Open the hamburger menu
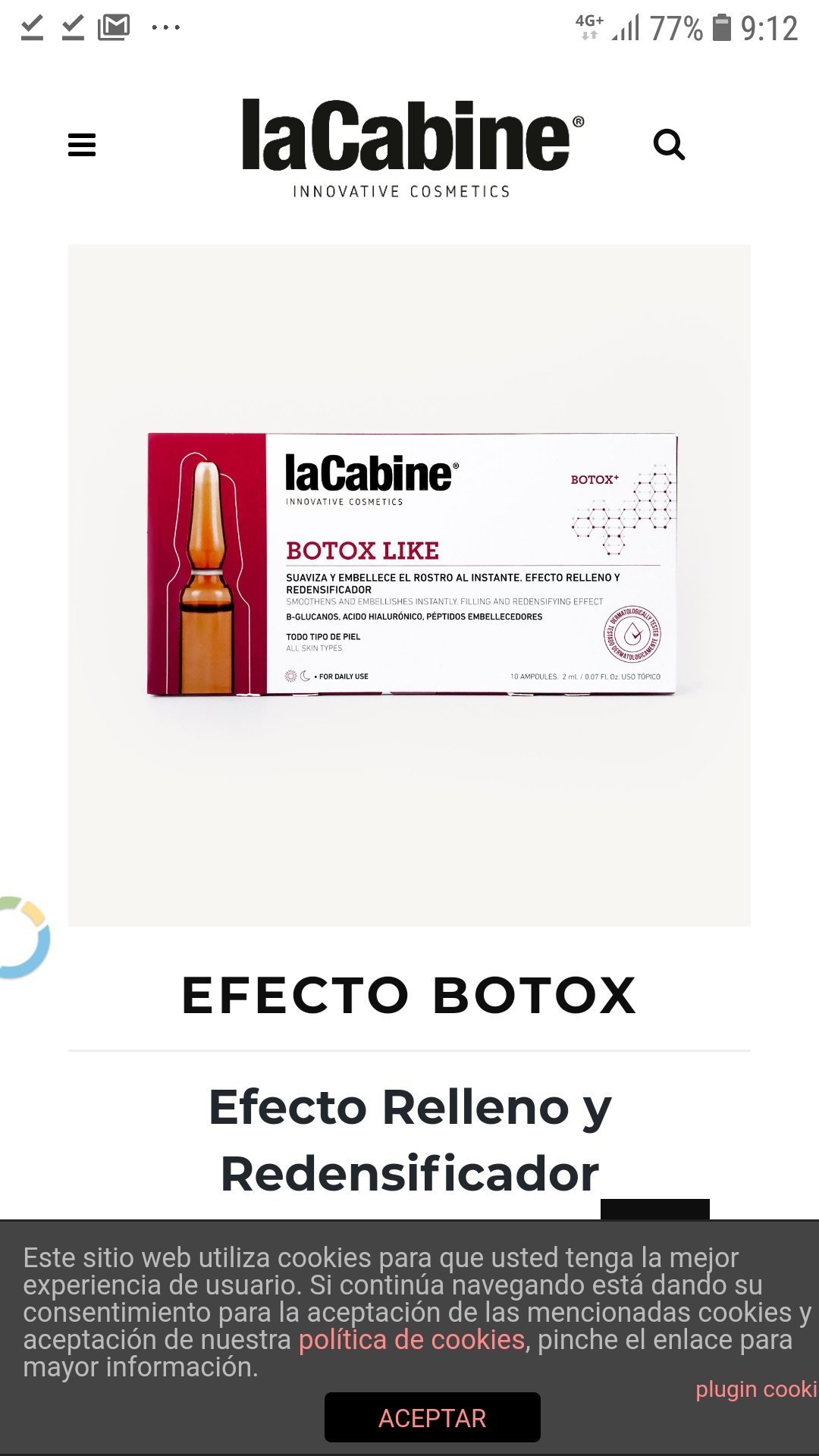The height and width of the screenshot is (1456, 819). 82,145
